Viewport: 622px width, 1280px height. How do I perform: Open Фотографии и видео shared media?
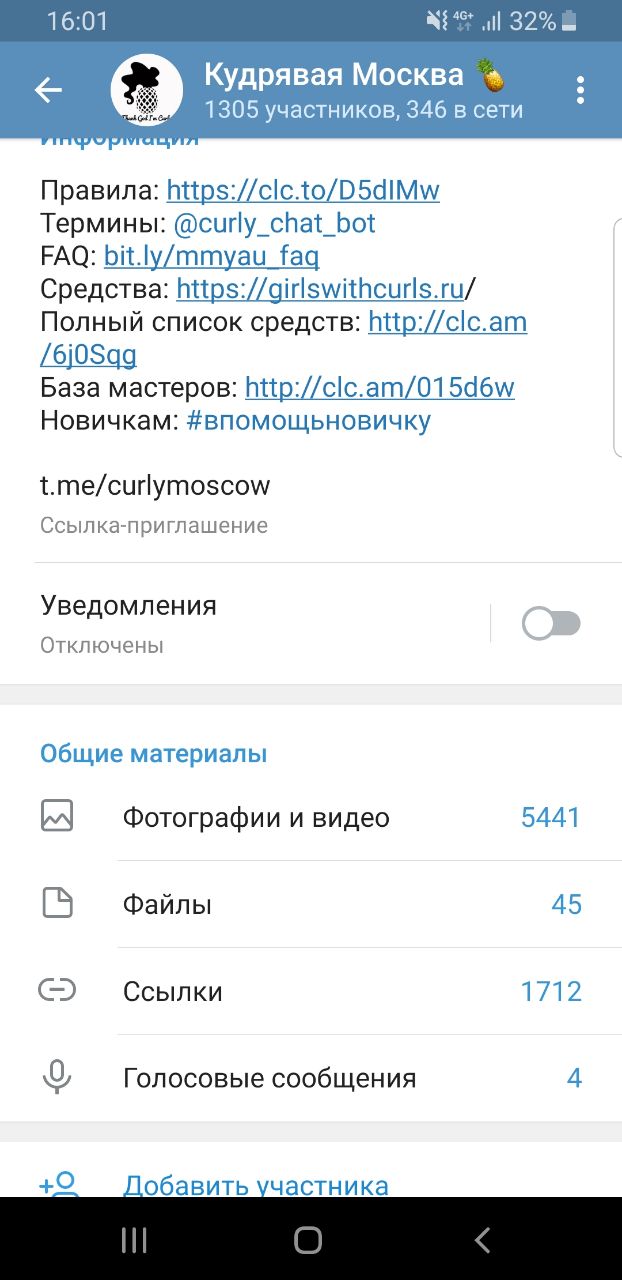[311, 817]
